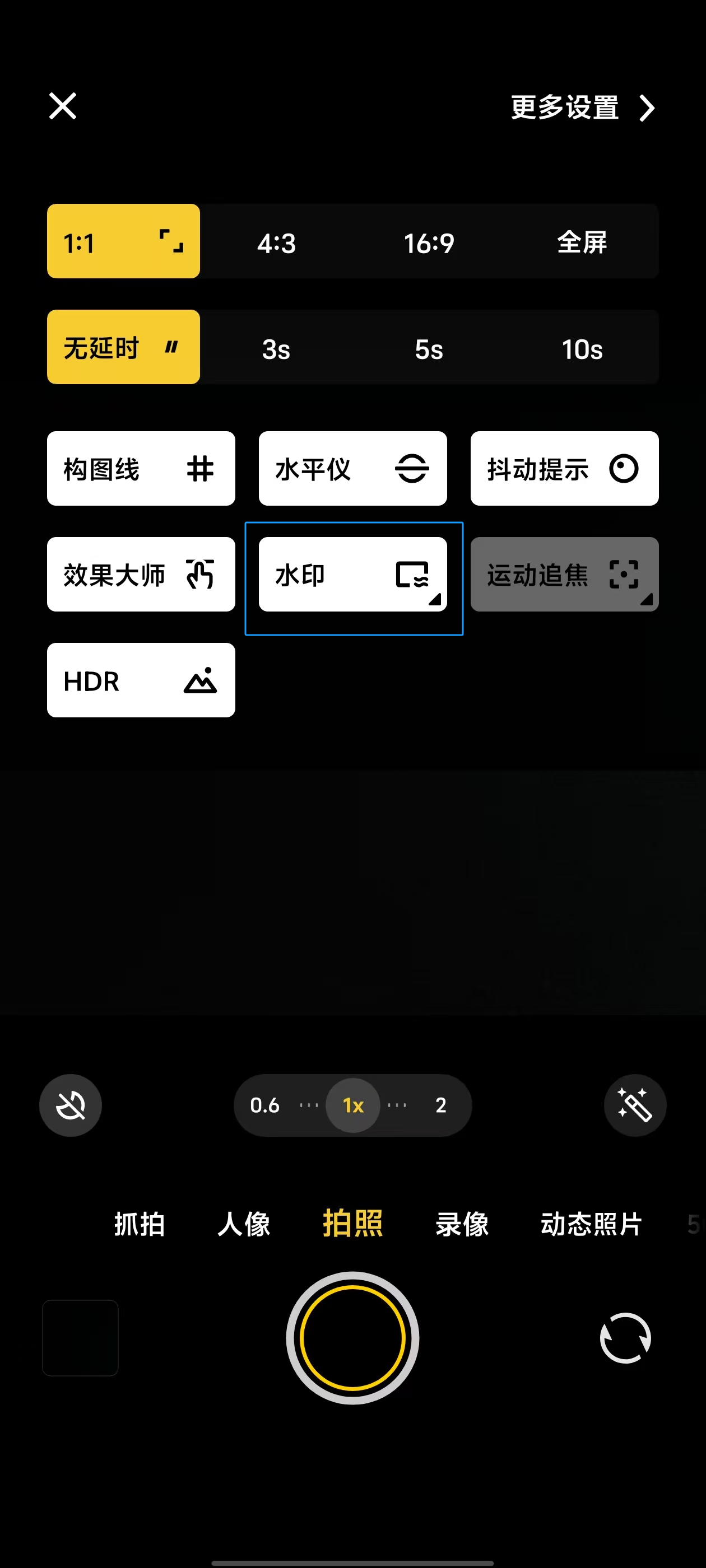
Task: Select the 4:3 aspect ratio
Action: (x=276, y=242)
